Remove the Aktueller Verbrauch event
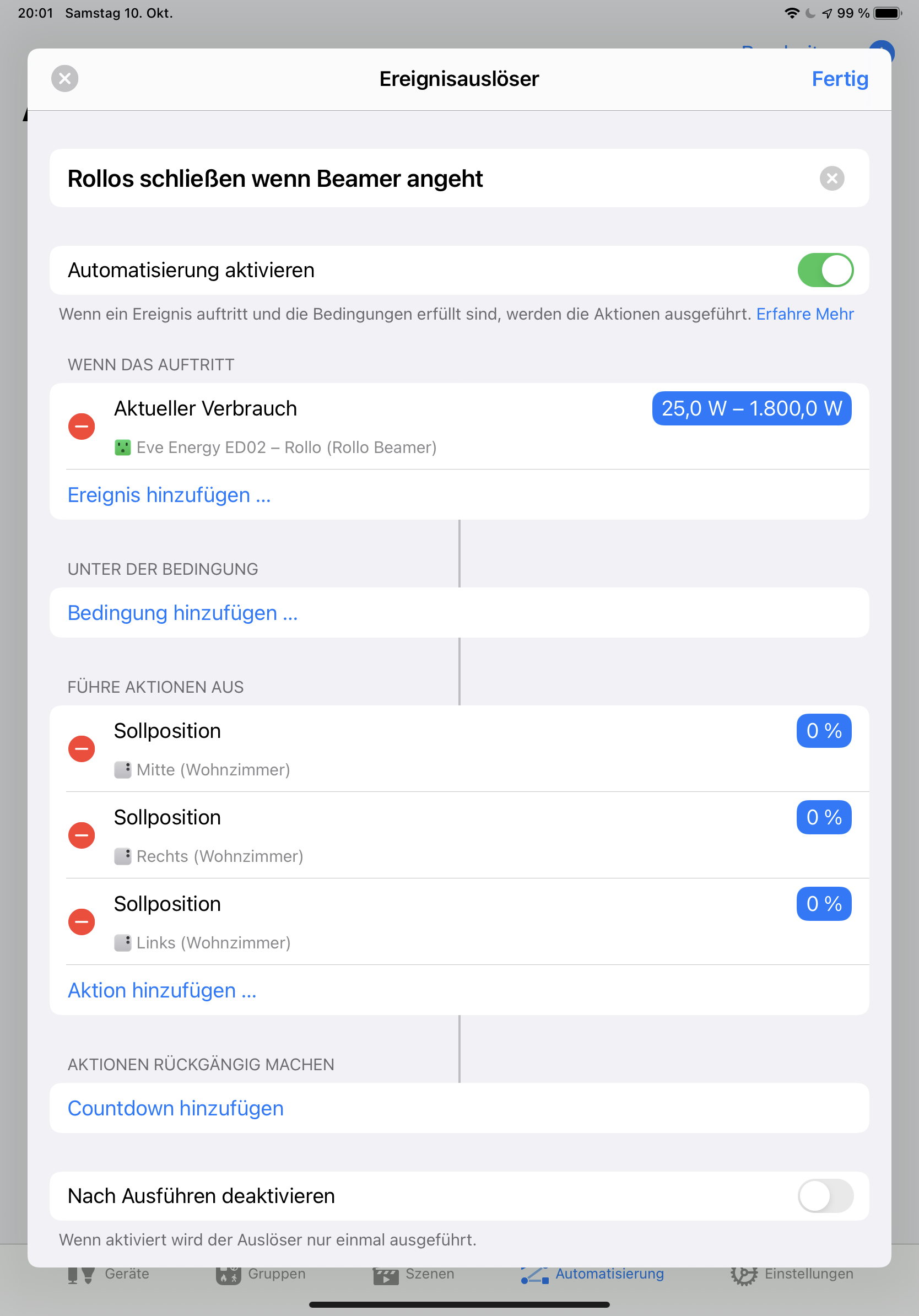The image size is (919, 1316). 82,427
